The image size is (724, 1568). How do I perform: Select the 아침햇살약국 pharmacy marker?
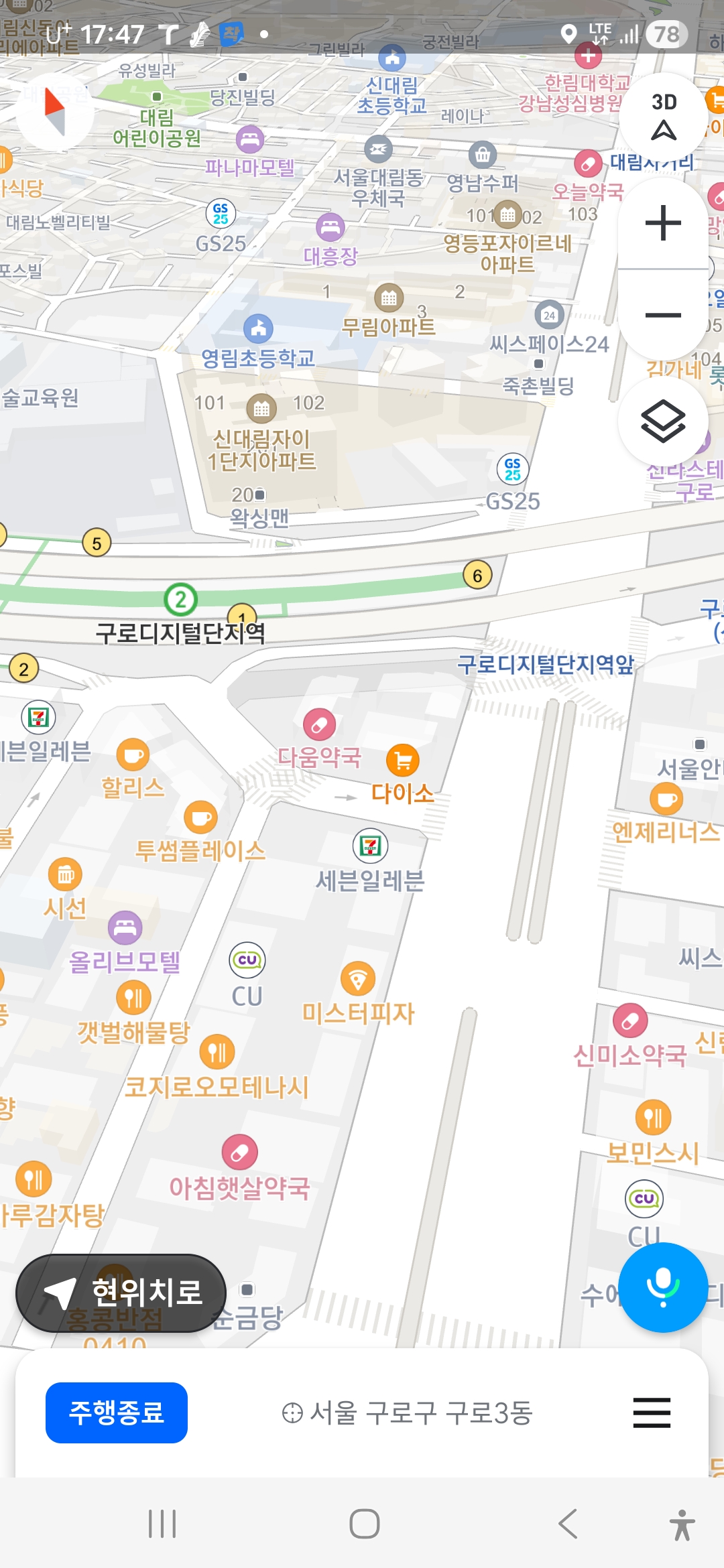pyautogui.click(x=240, y=1152)
